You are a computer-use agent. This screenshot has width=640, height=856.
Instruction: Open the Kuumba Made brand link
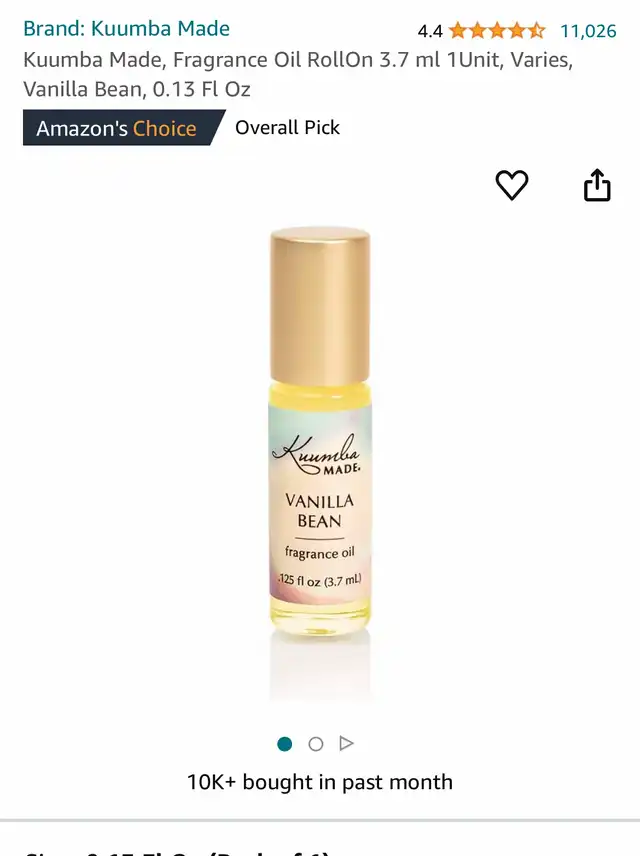(x=126, y=29)
